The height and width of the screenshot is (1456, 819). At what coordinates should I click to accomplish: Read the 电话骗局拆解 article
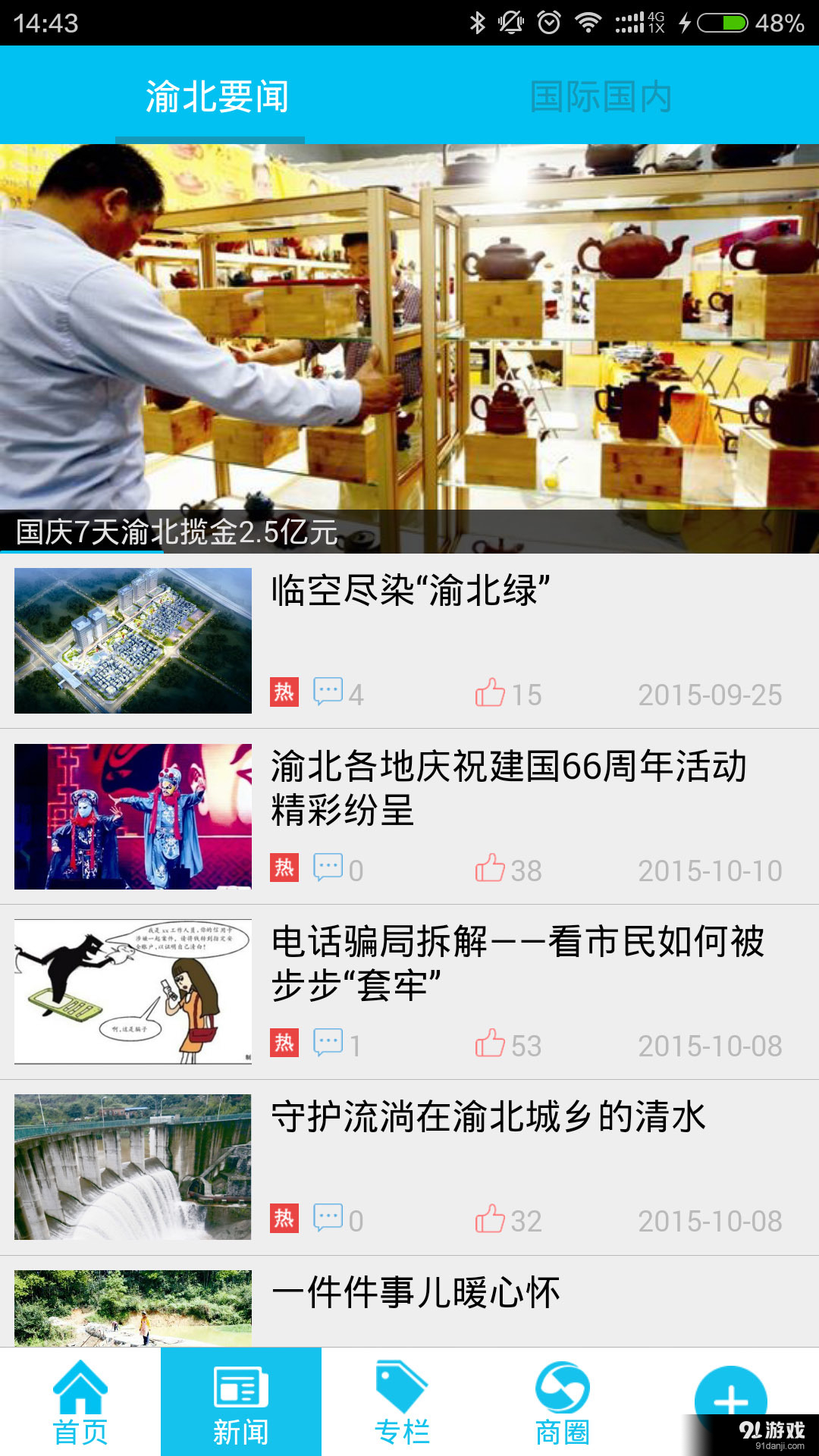(x=516, y=963)
